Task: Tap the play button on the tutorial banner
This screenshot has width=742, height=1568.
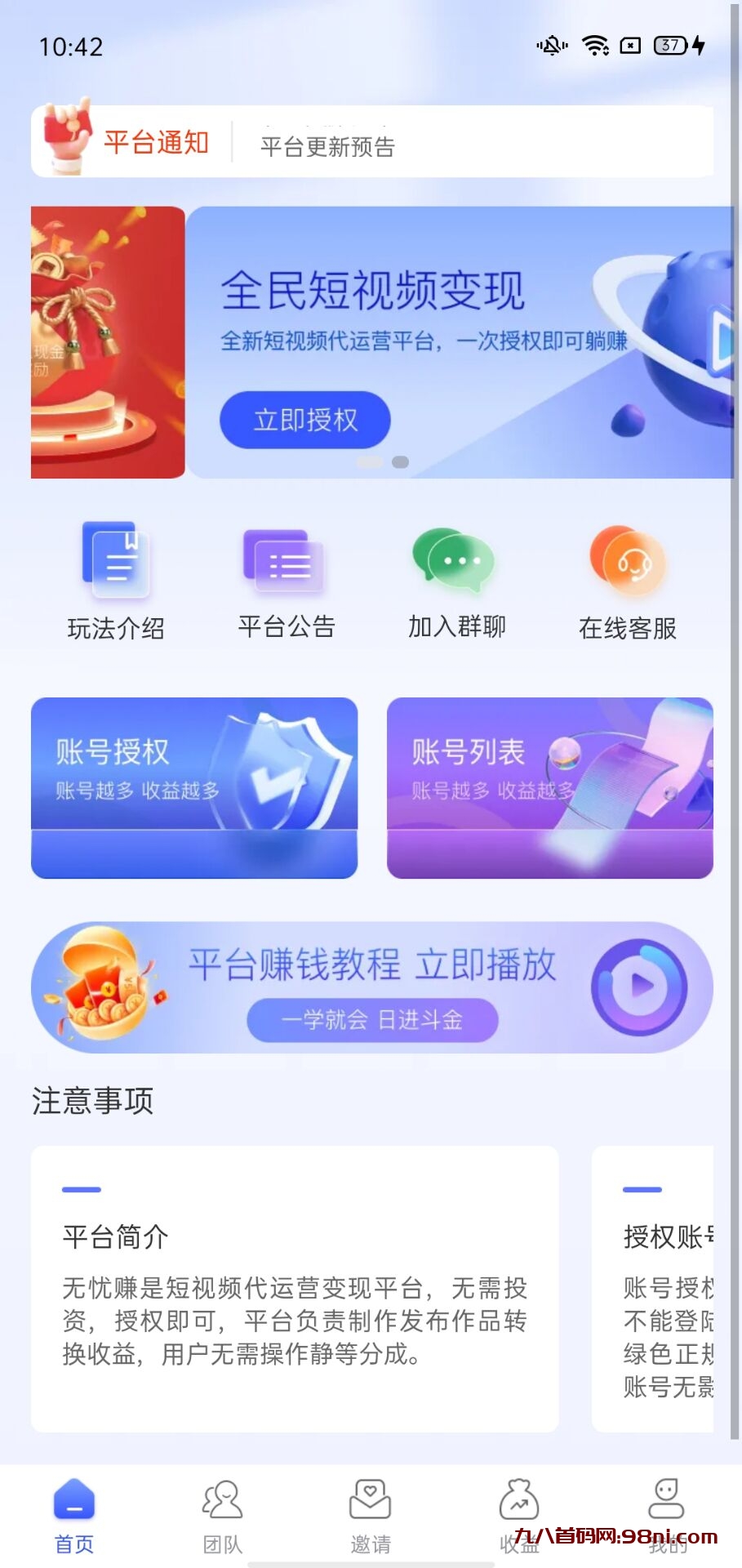Action: pos(640,986)
